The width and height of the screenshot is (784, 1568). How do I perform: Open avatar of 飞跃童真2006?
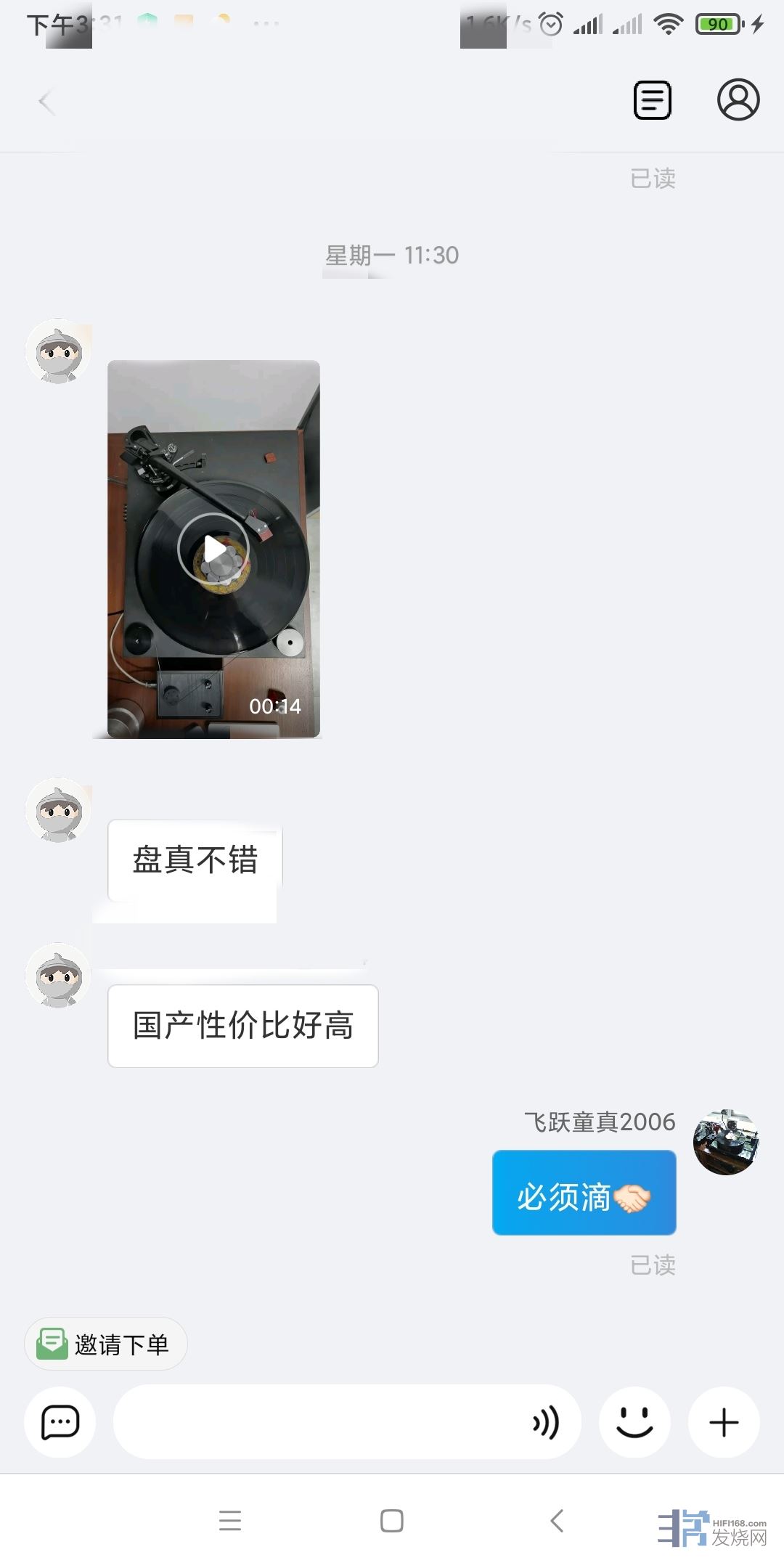pos(726,1142)
